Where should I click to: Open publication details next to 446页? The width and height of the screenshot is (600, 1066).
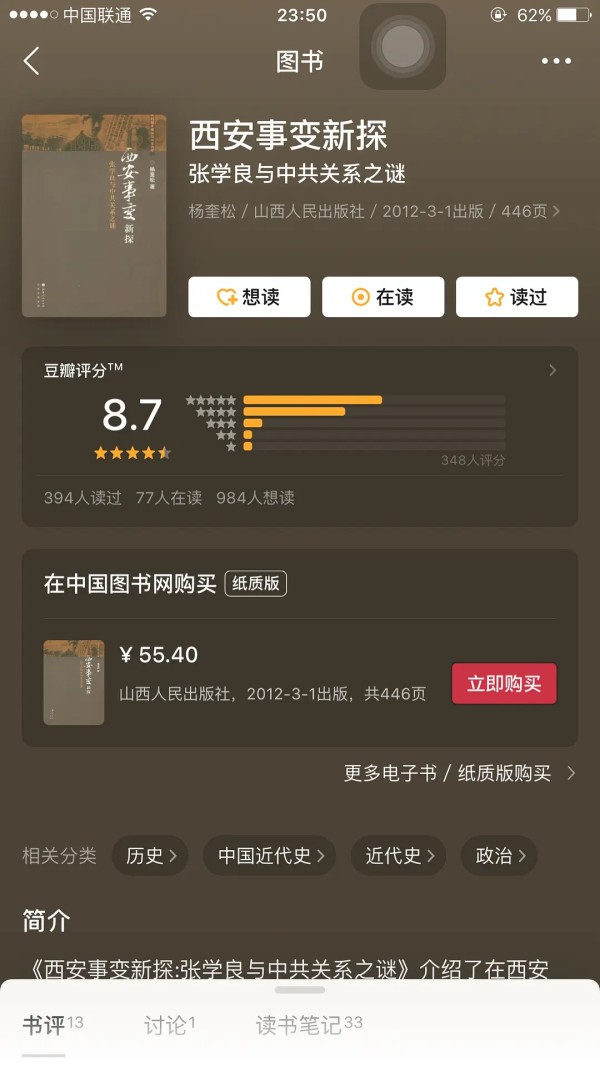pyautogui.click(x=555, y=211)
